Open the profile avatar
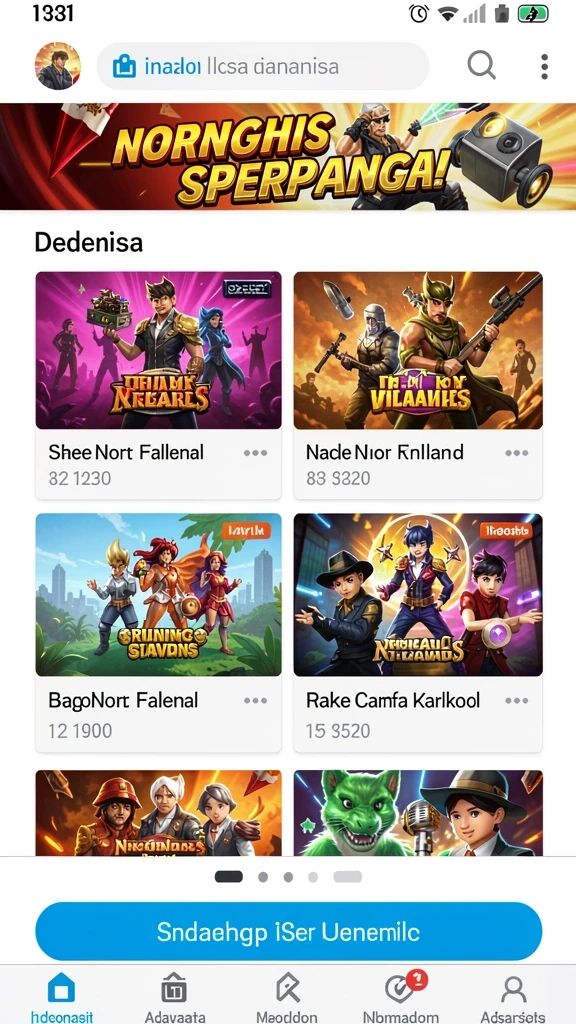The image size is (576, 1024). (57, 66)
